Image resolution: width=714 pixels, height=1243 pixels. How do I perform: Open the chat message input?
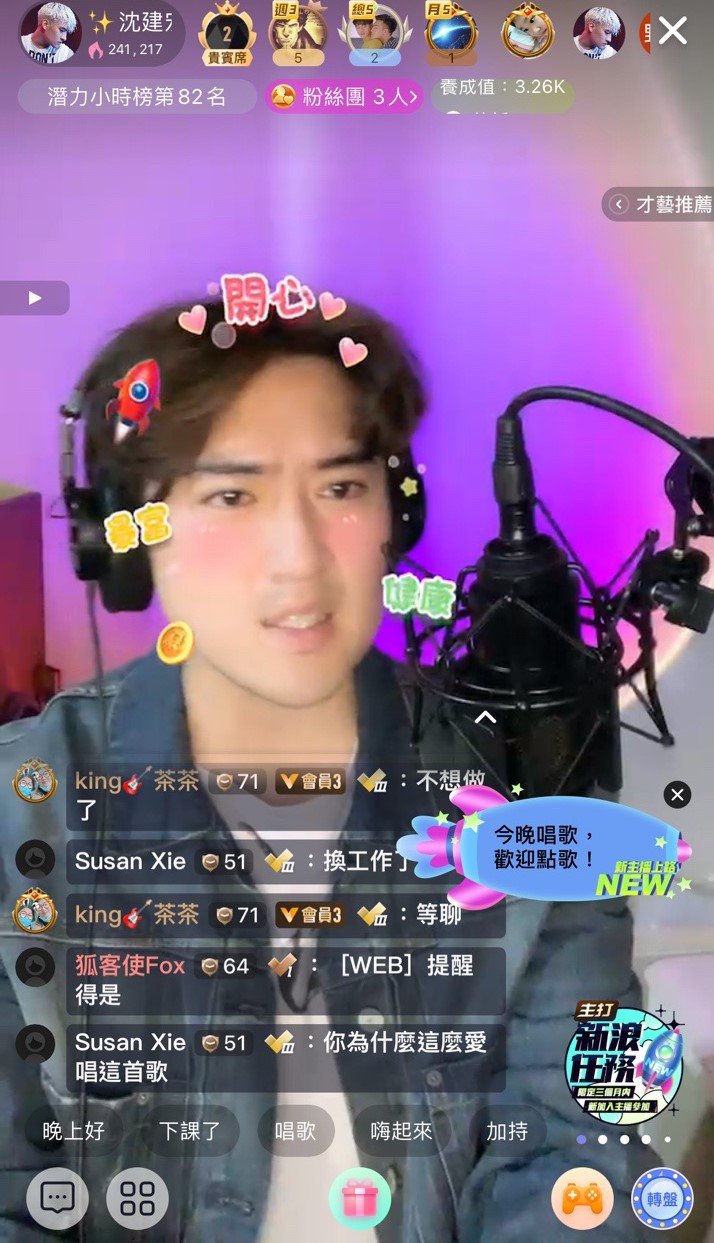(57, 1198)
